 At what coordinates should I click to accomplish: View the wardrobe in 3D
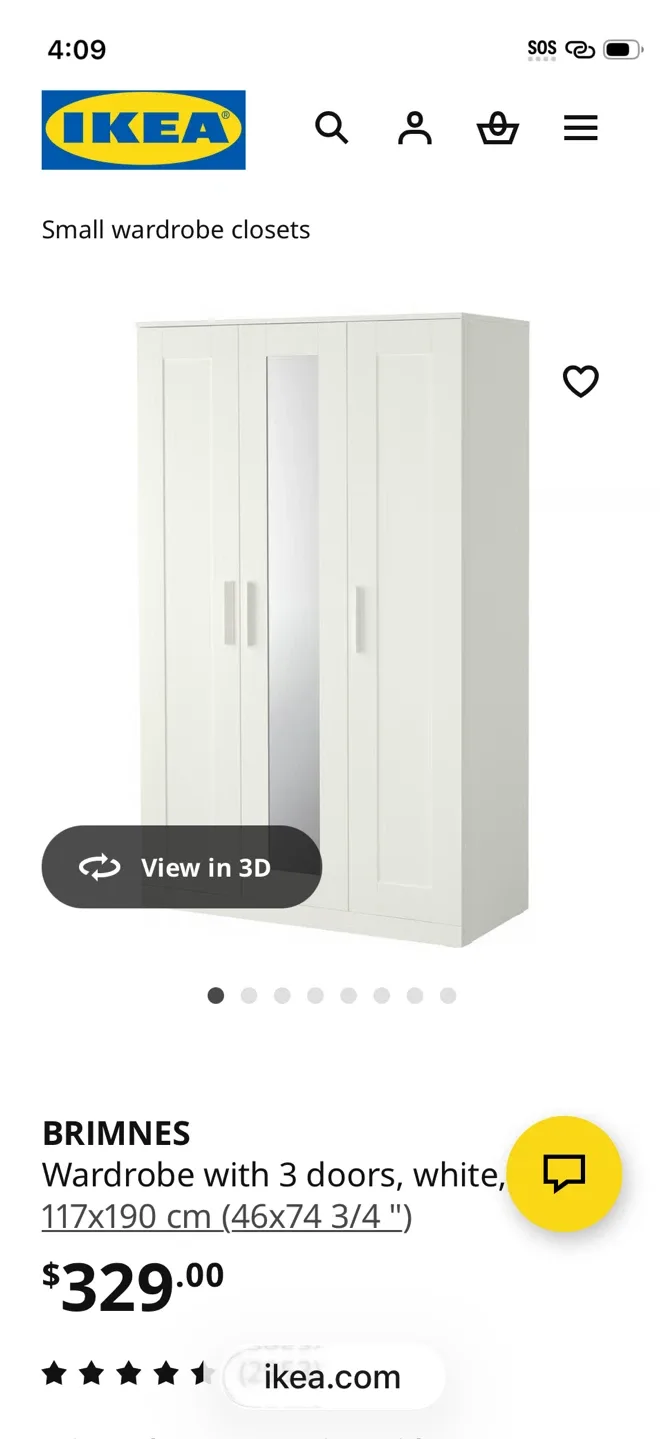(181, 867)
